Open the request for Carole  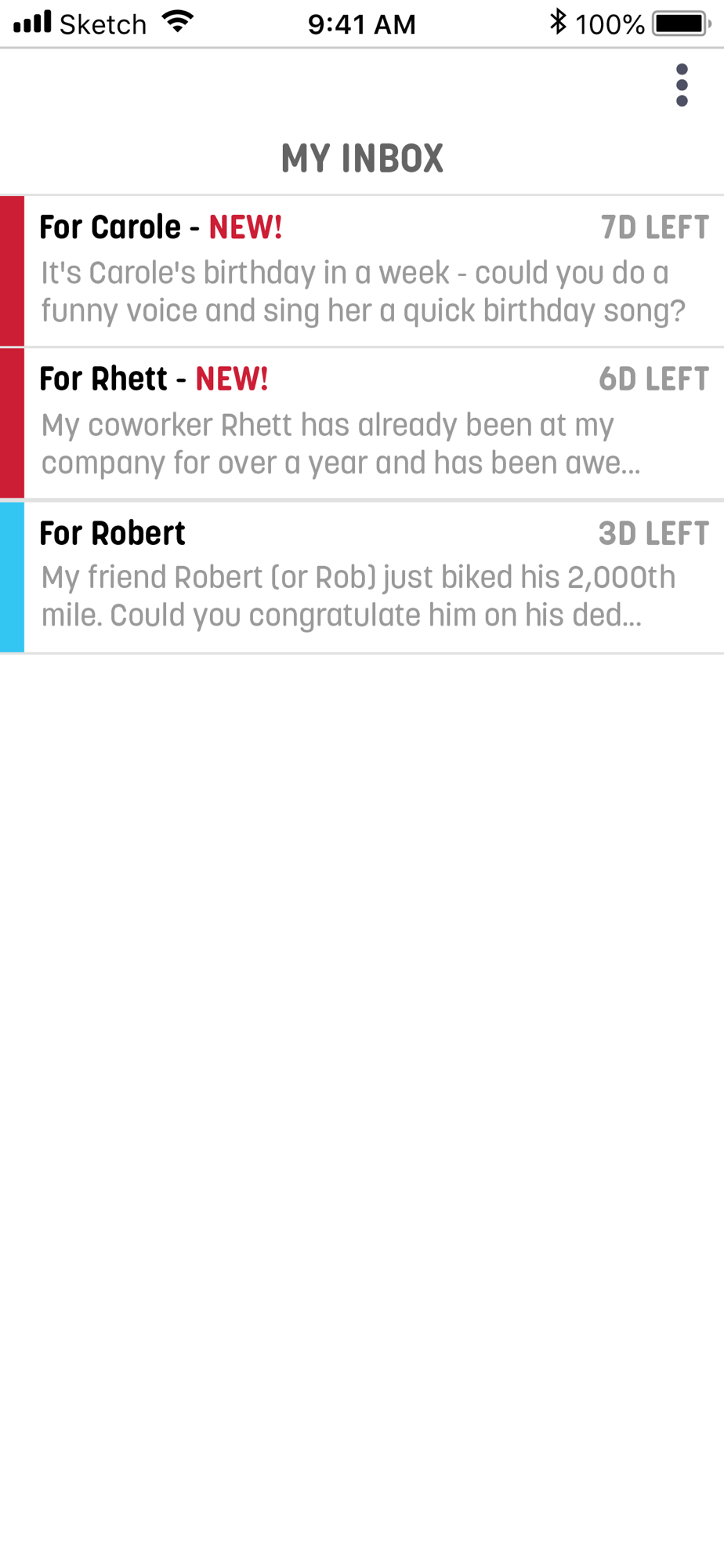click(362, 270)
